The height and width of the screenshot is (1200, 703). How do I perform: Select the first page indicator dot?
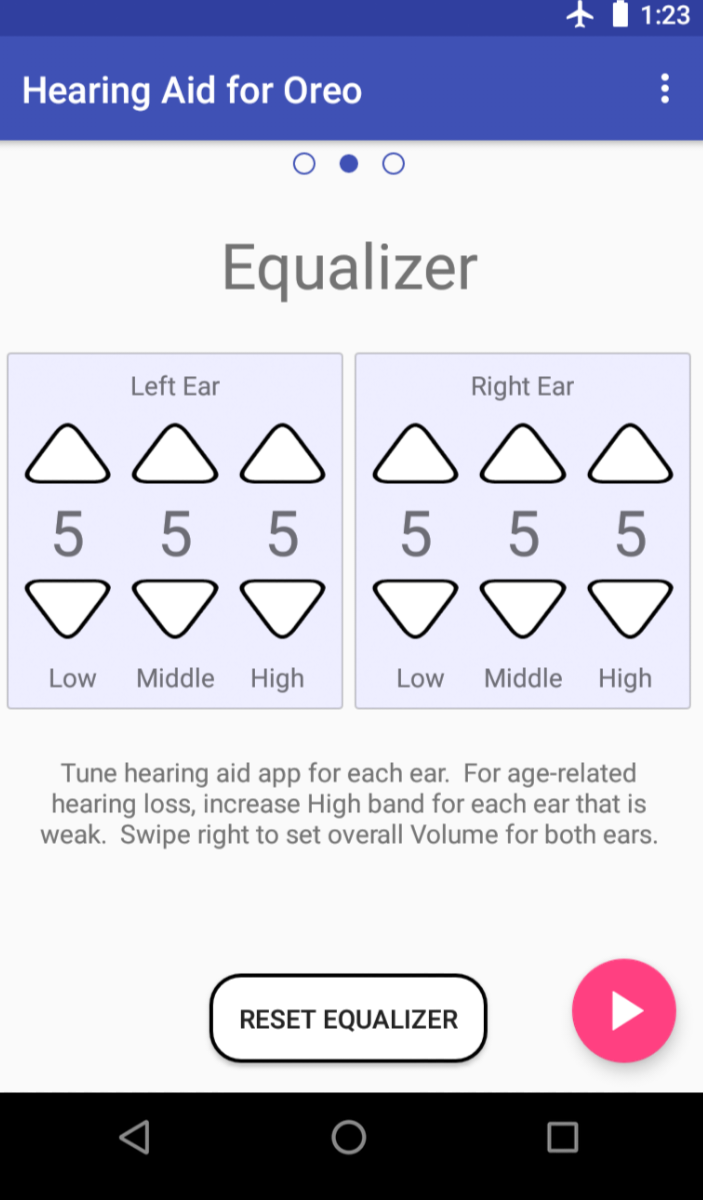pos(304,164)
